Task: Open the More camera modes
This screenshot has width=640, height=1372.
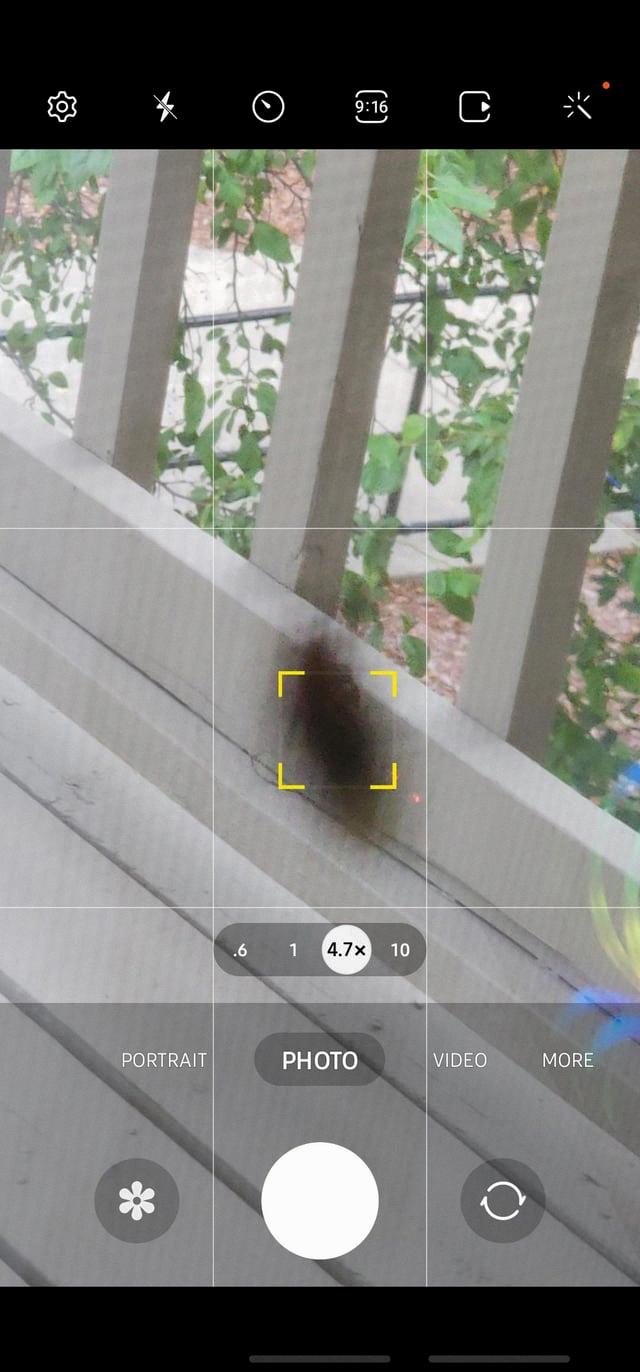Action: 568,1060
